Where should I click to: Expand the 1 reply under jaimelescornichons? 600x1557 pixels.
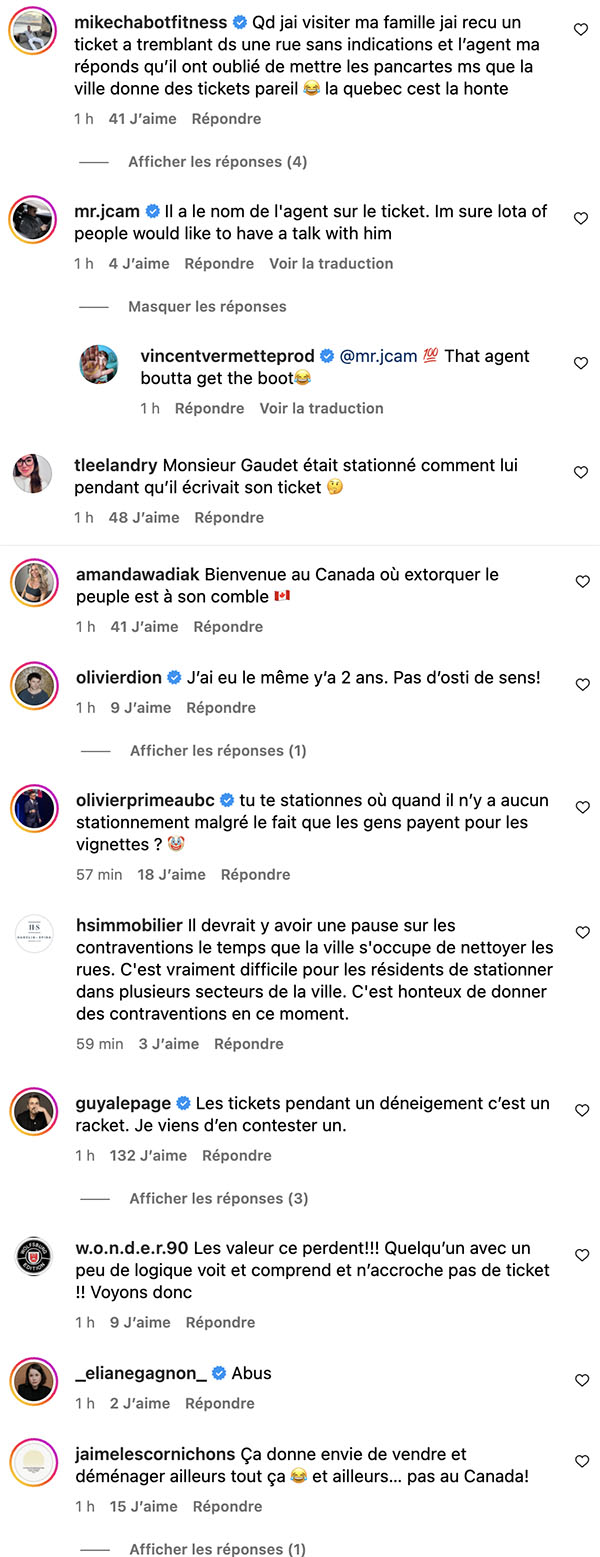click(218, 1550)
